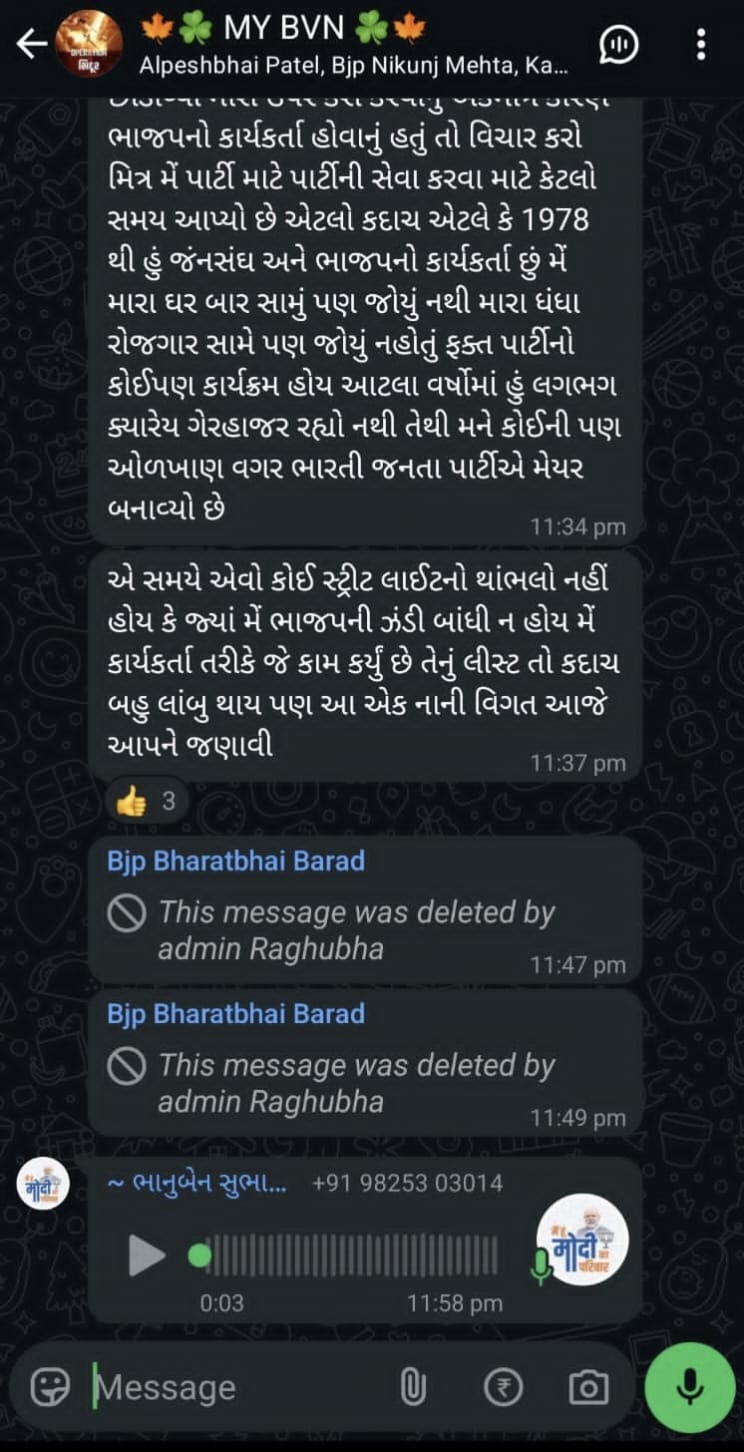The width and height of the screenshot is (744, 1452).
Task: Seek along the voice message waveform
Action: (x=355, y=1255)
